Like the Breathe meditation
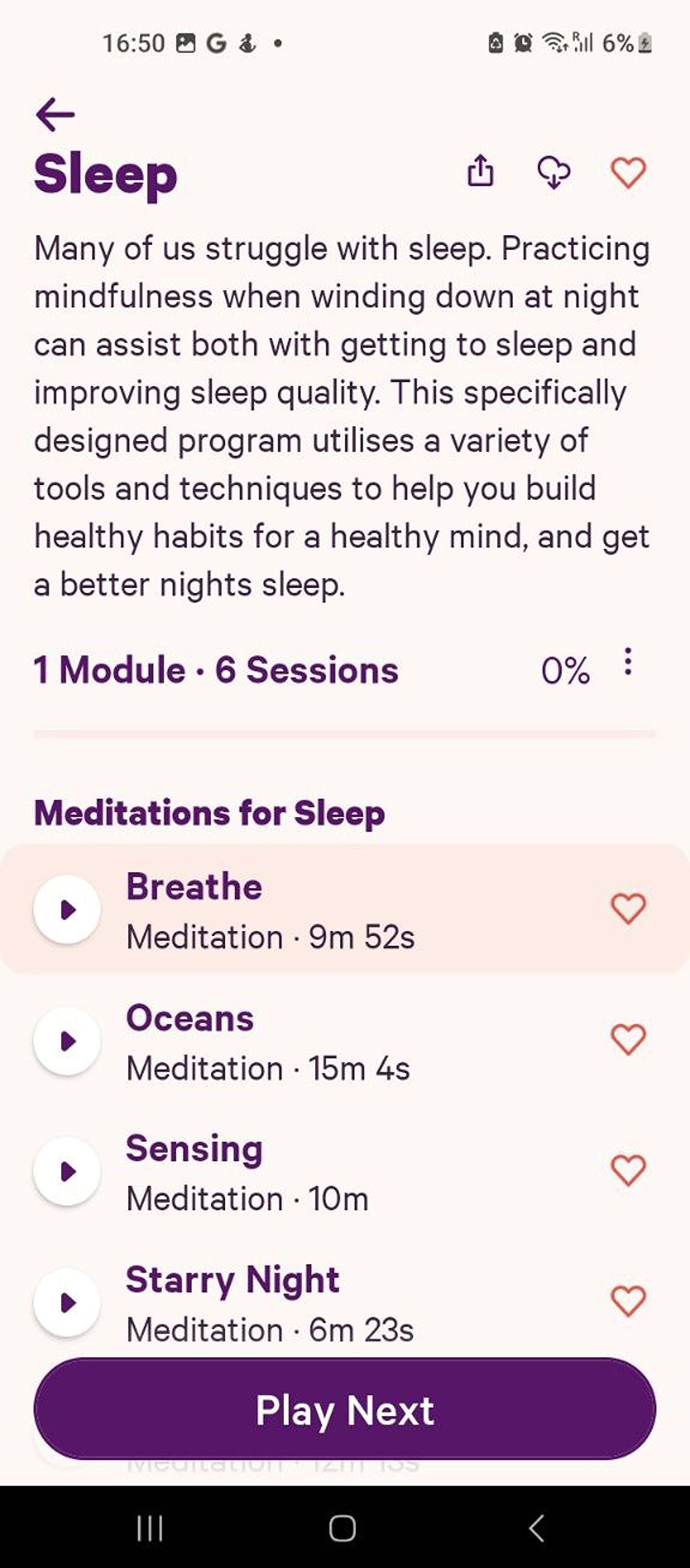Screen dimensions: 690x1568 point(628,908)
